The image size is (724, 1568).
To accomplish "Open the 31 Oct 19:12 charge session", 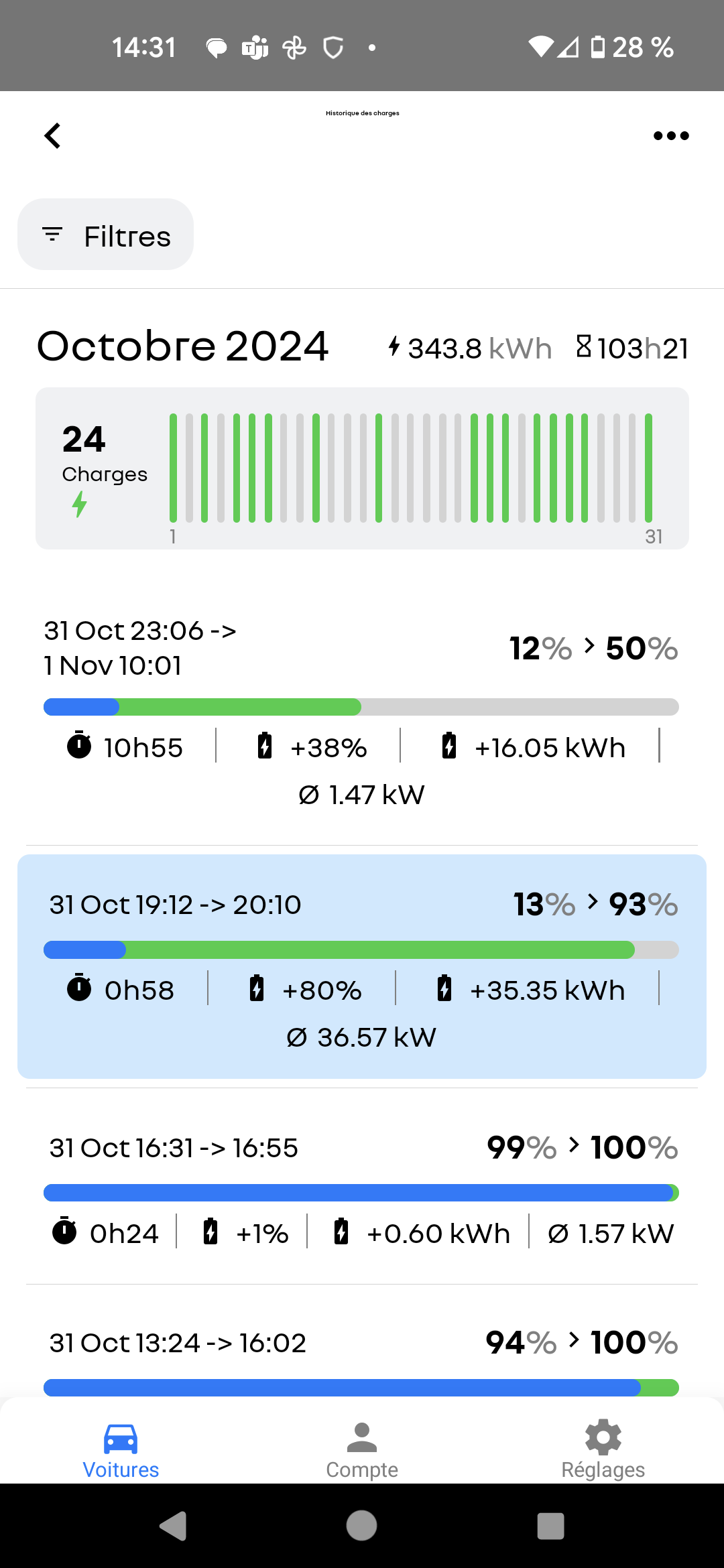I will [x=362, y=966].
